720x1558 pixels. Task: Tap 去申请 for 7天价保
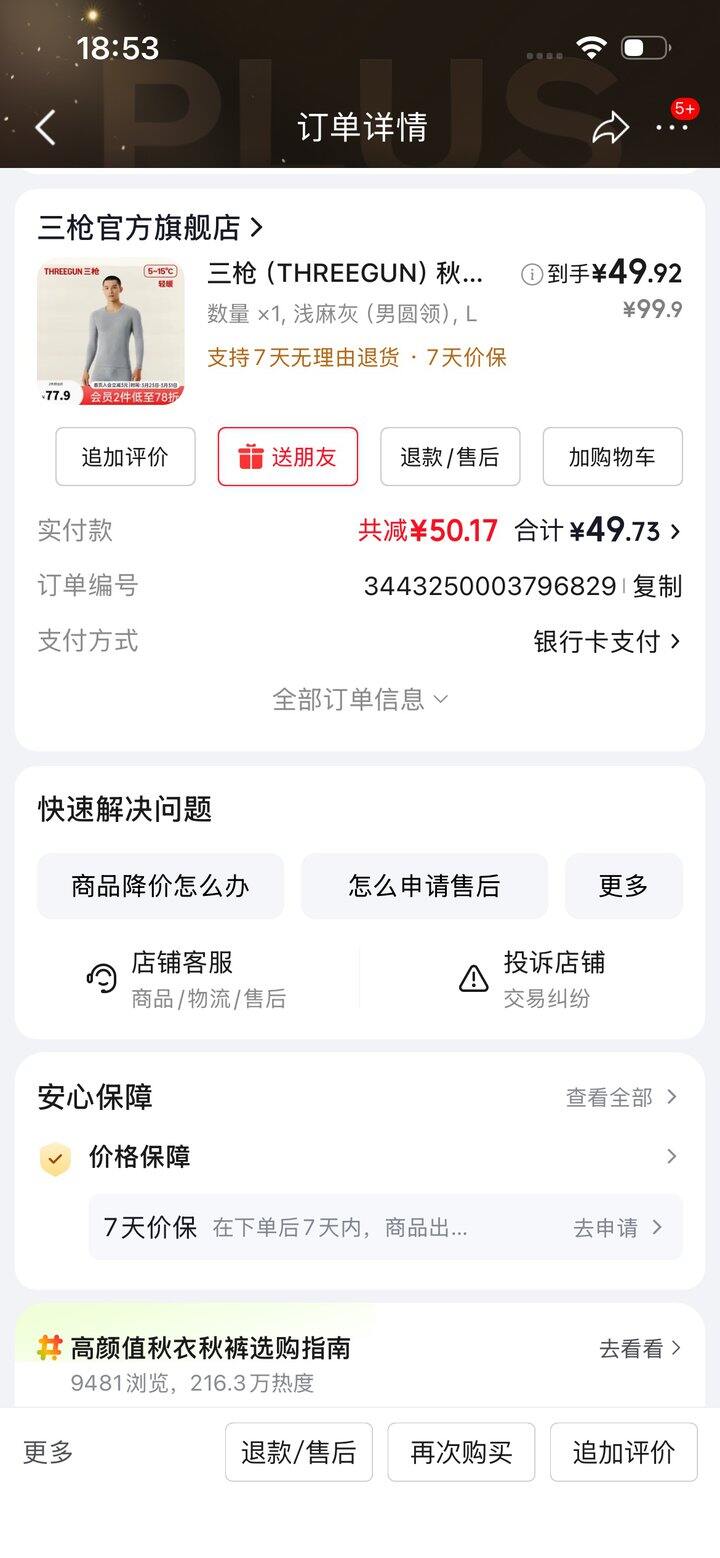tap(617, 1228)
